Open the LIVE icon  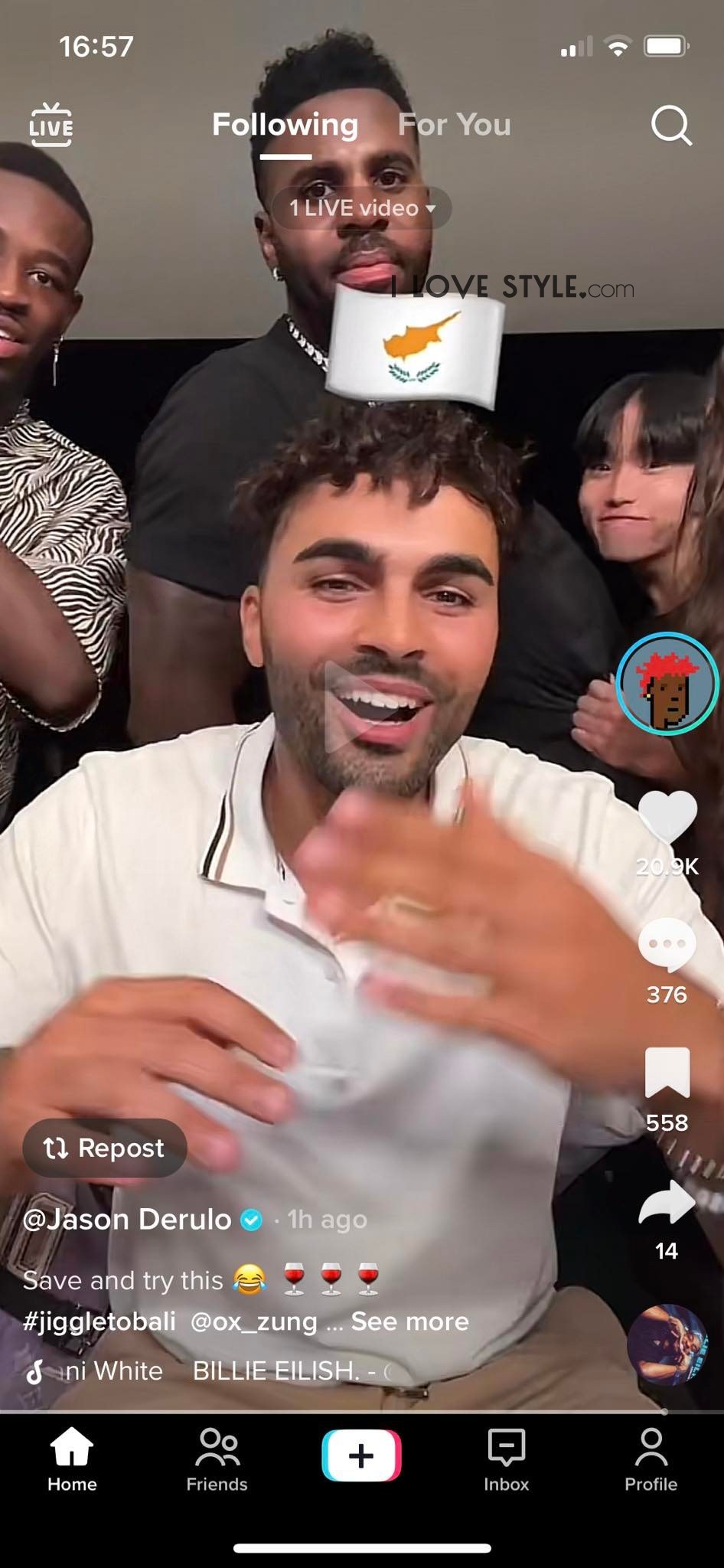click(x=51, y=125)
